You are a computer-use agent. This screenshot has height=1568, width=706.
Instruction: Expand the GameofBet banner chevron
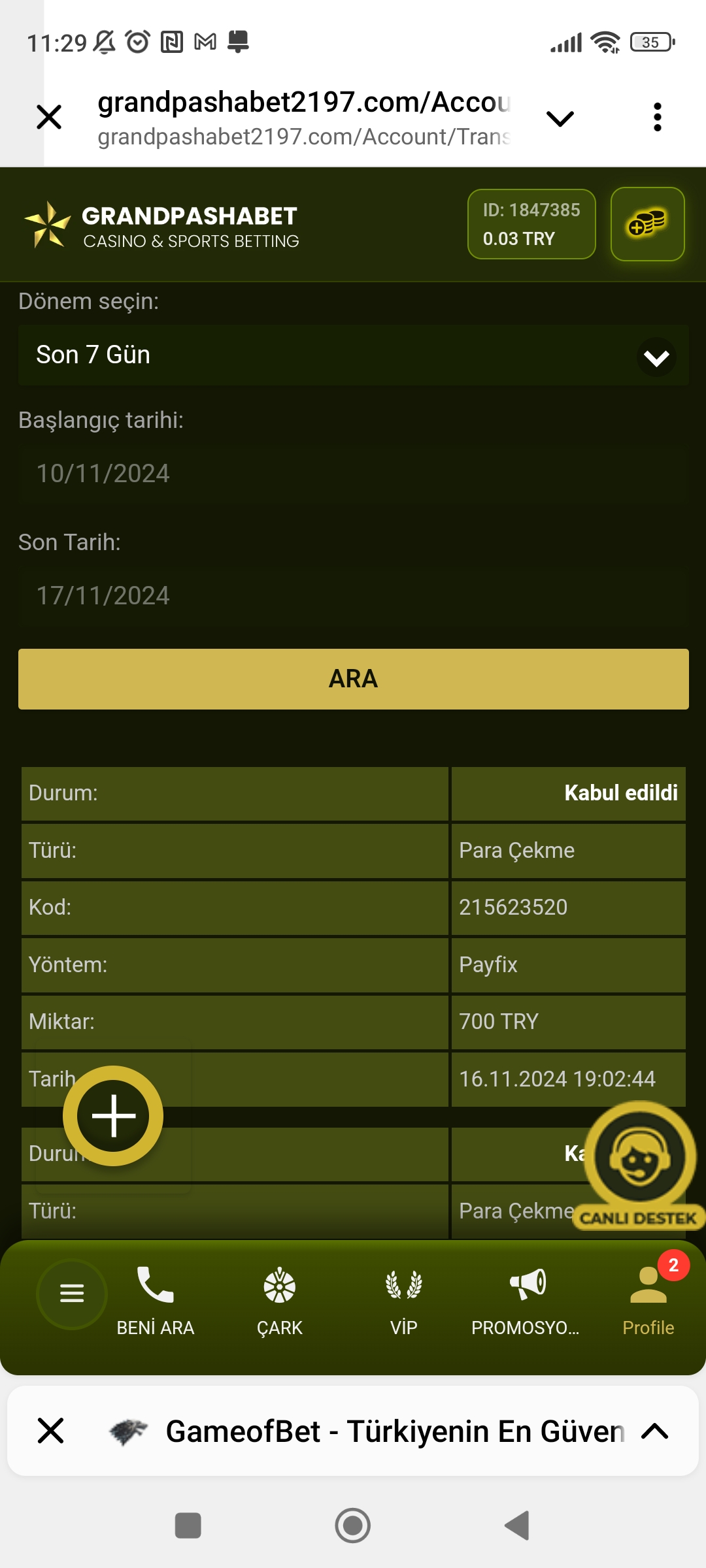pos(654,1431)
